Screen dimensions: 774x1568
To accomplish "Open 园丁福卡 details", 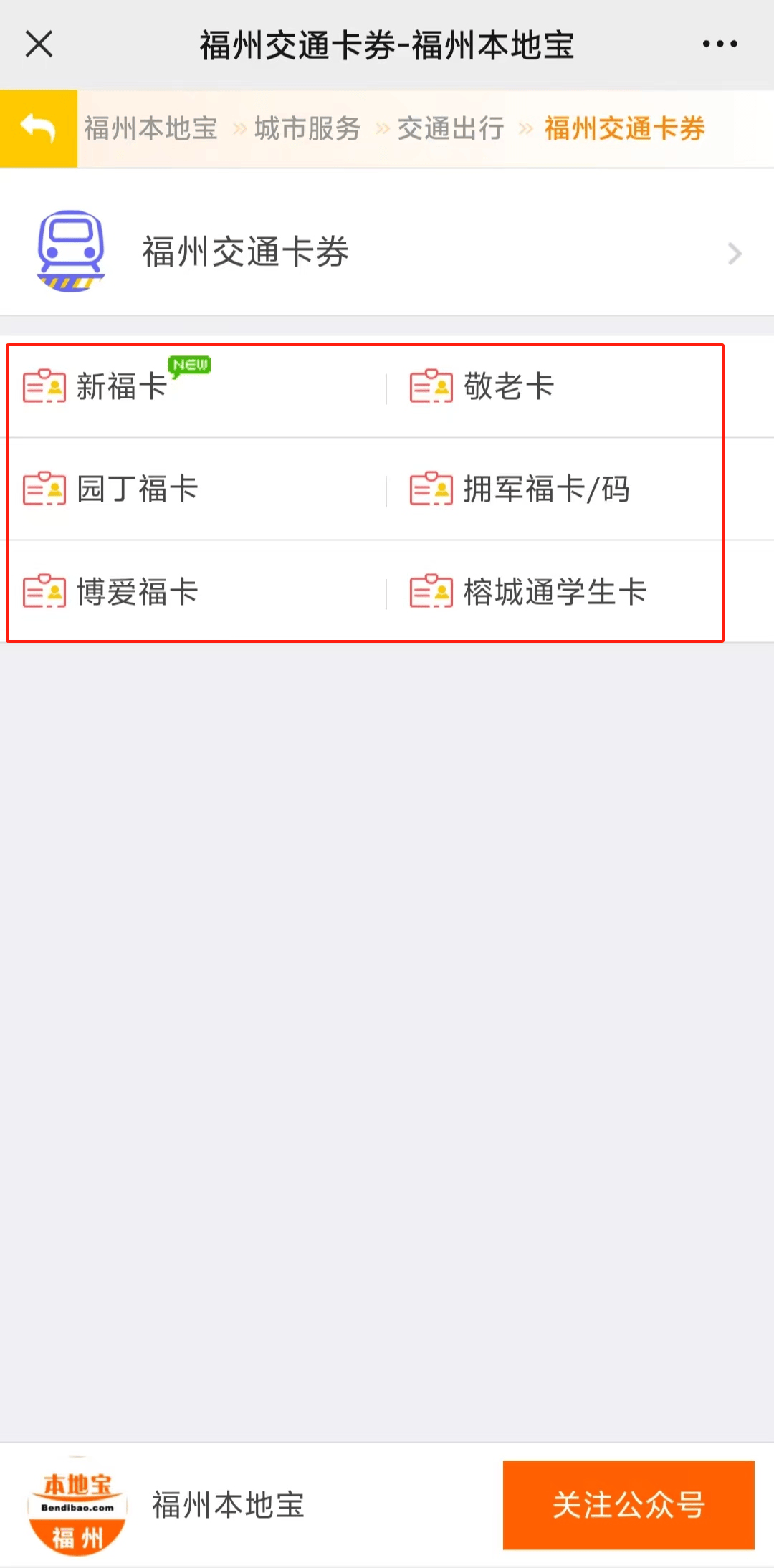I will coord(137,489).
